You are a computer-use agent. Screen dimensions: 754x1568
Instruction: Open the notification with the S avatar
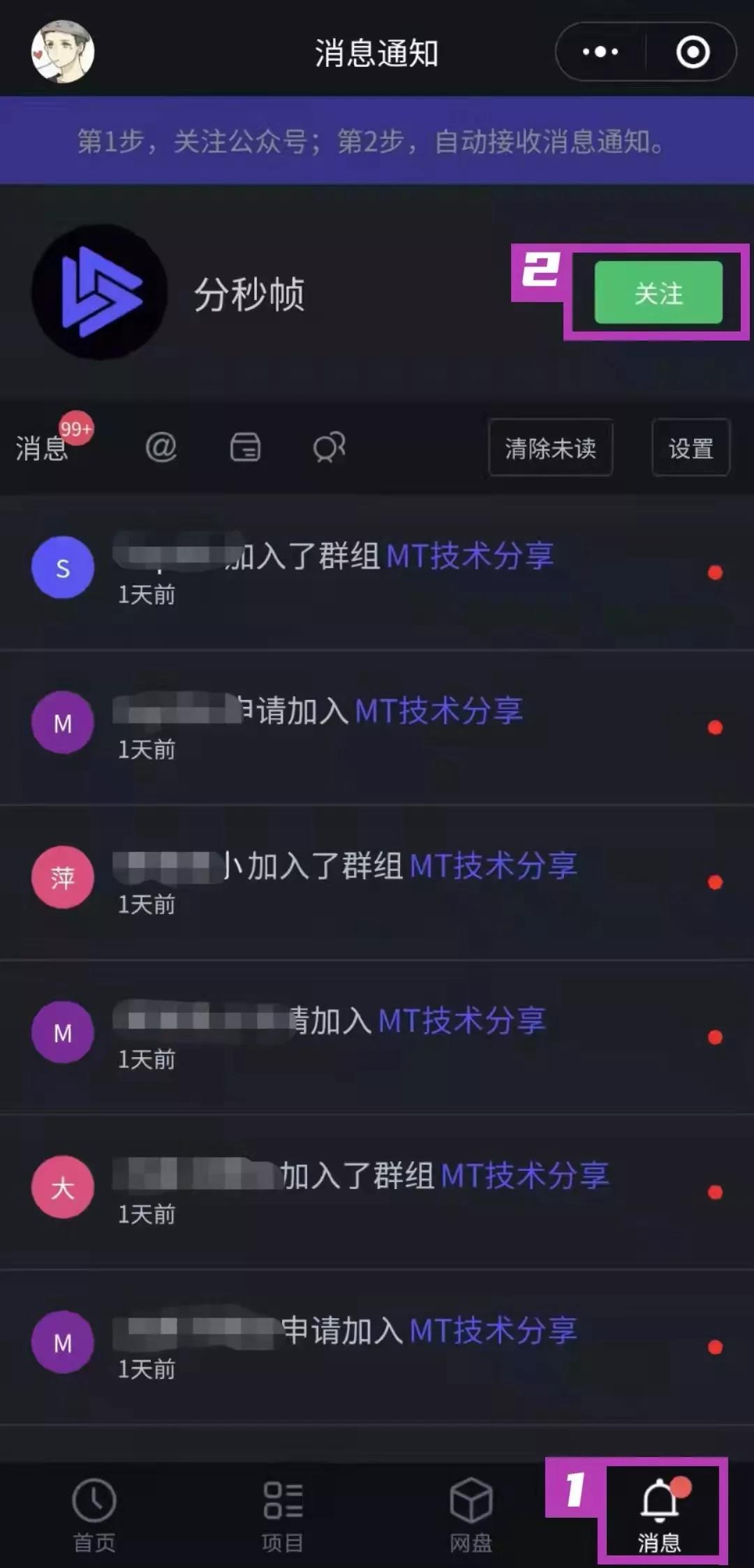tap(377, 572)
